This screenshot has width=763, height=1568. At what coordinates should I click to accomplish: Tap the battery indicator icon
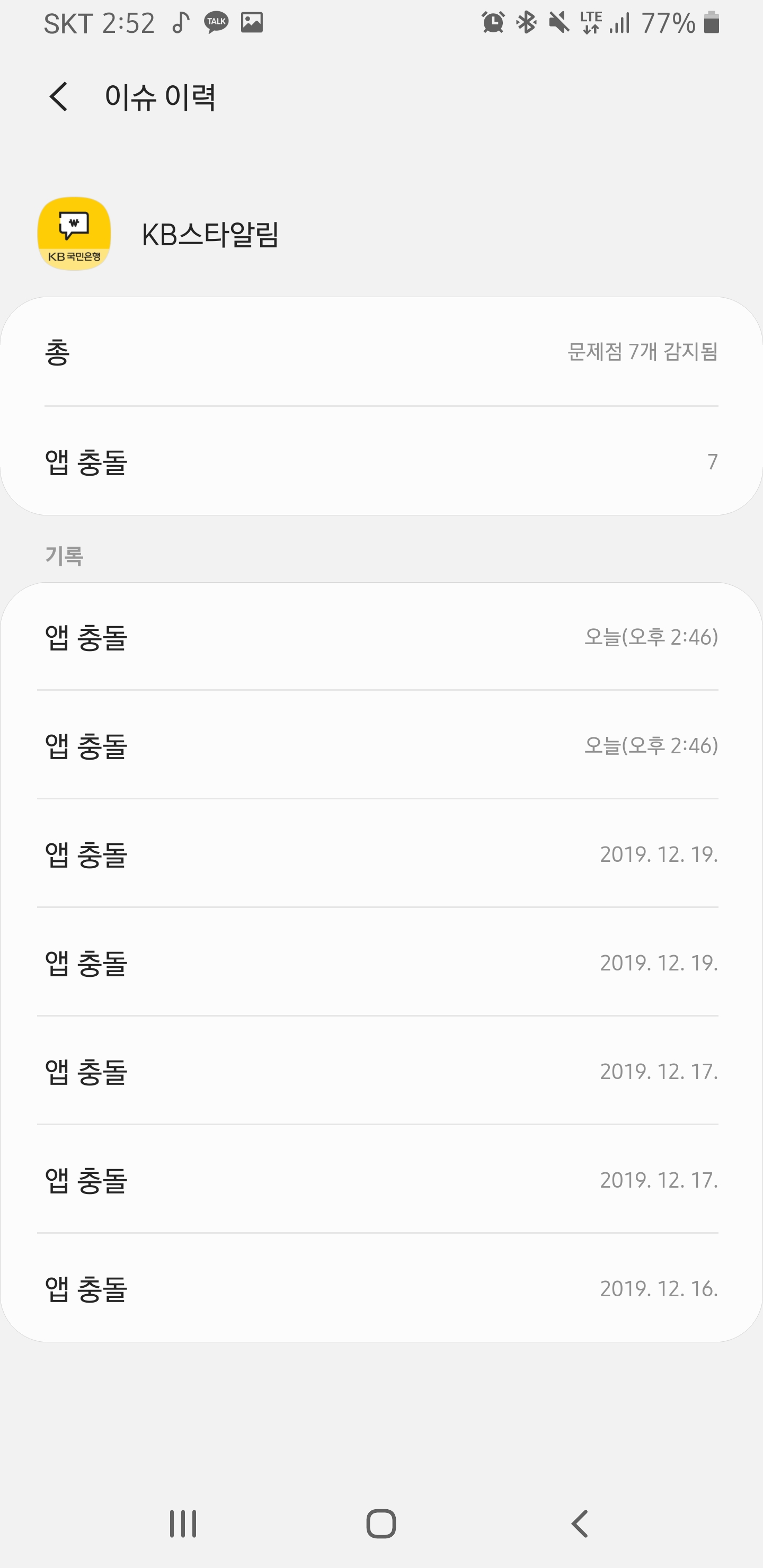[711, 23]
